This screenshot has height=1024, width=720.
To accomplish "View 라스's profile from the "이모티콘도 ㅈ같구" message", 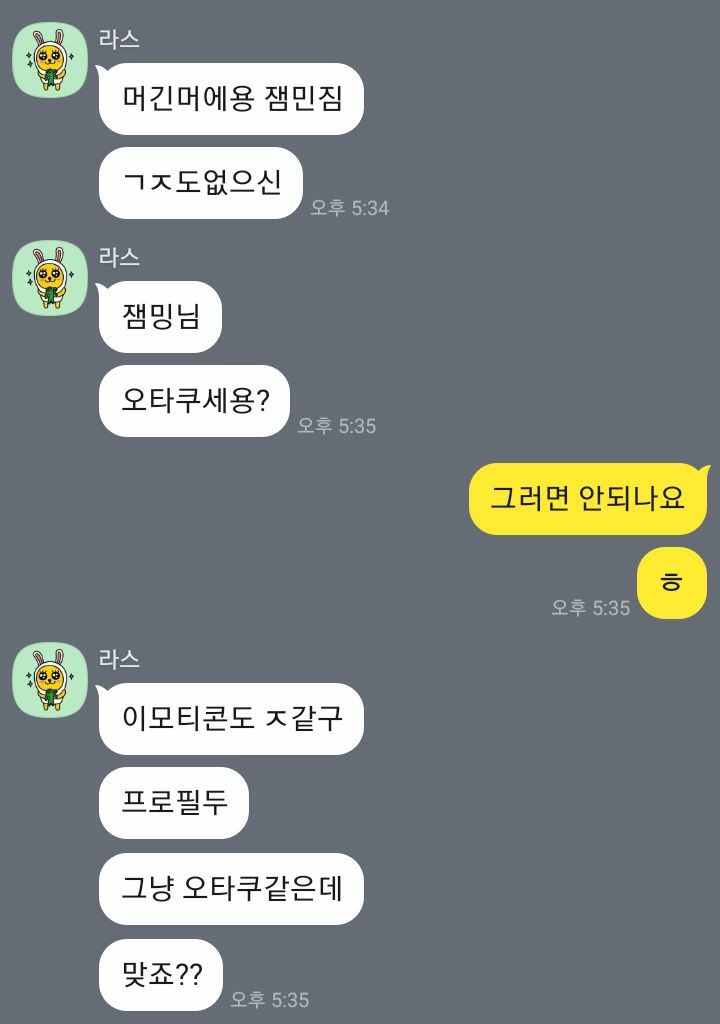I will tap(50, 680).
